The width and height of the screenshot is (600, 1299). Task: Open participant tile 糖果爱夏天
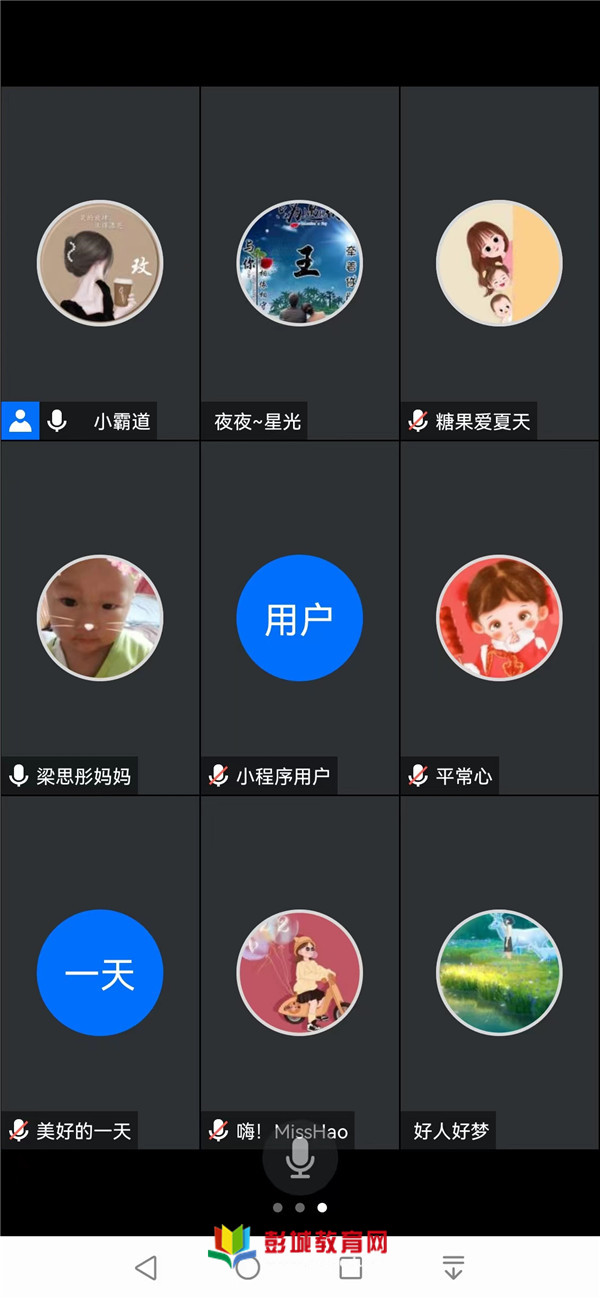coord(500,264)
